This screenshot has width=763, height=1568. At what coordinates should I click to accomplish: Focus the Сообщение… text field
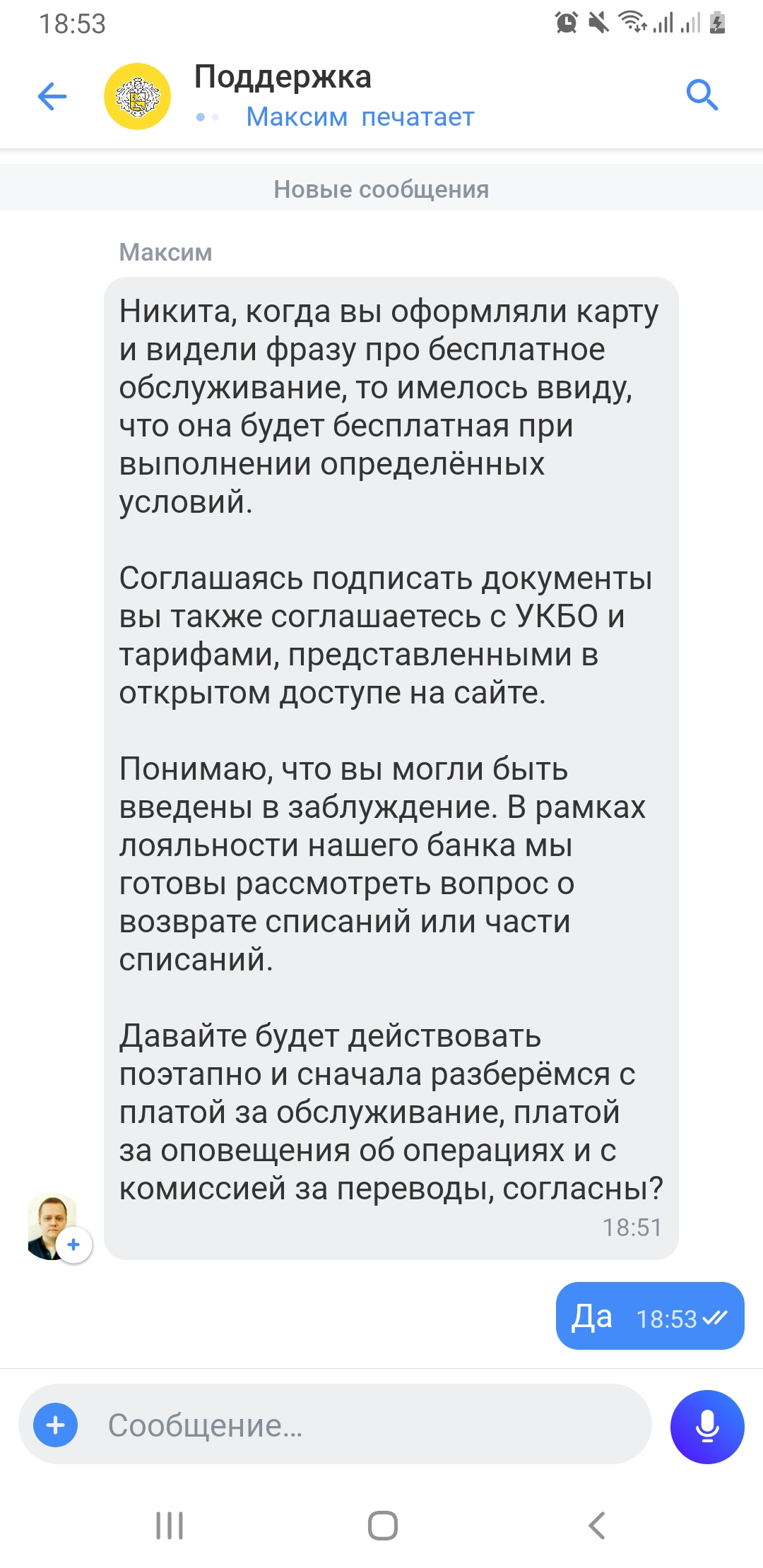pos(367,1425)
